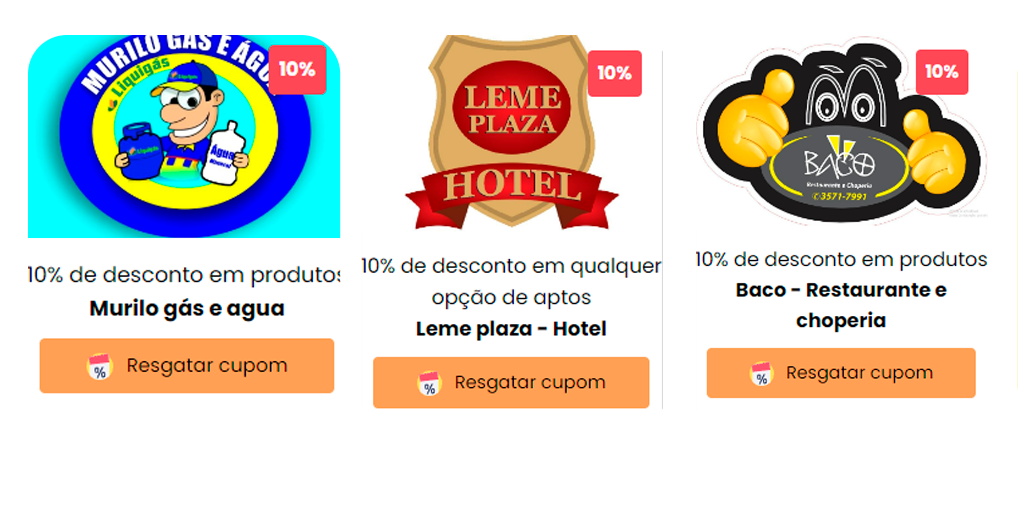Screen dimensions: 1018x506
Task: Open the Baco restaurant offer card
Action: click(x=840, y=131)
